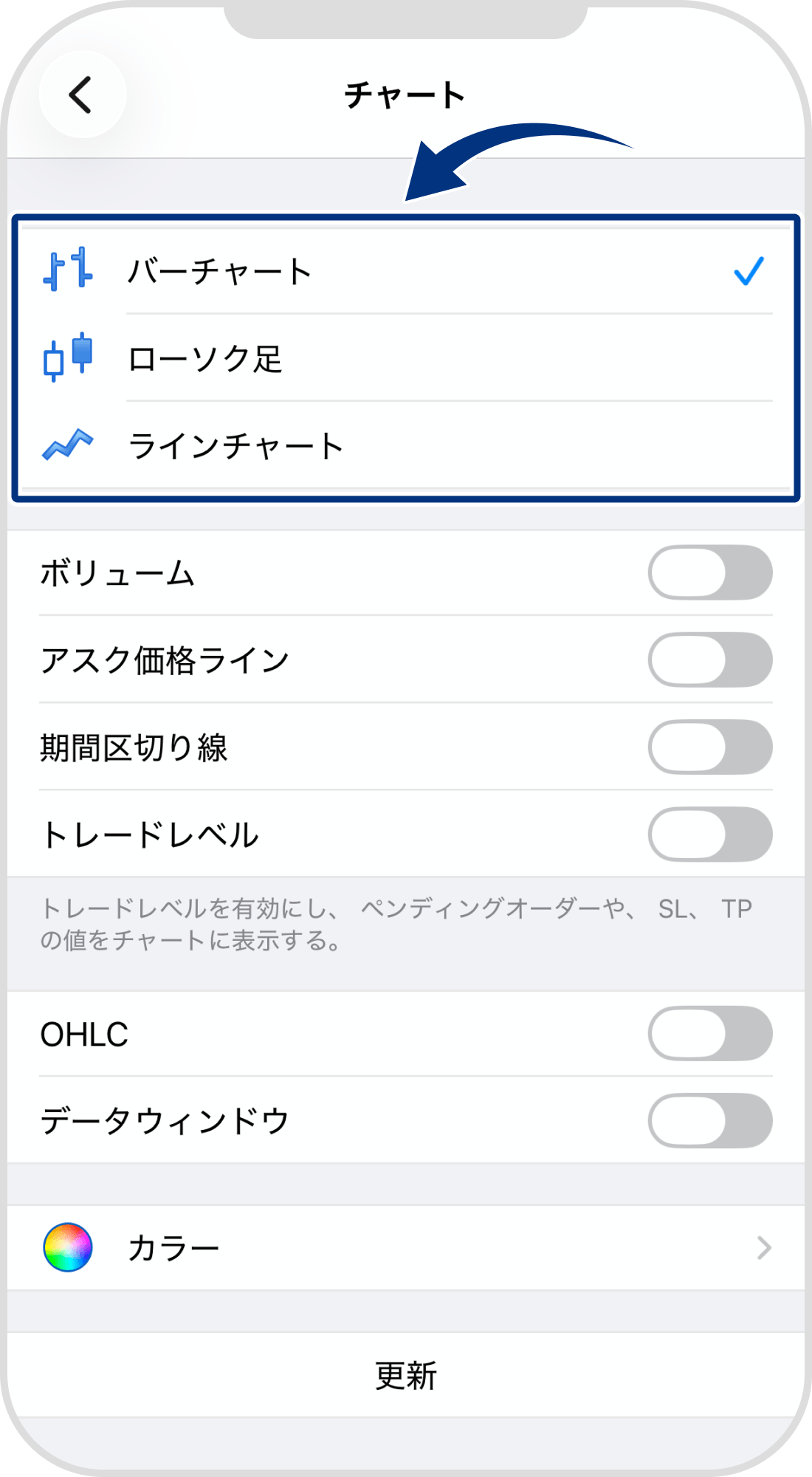
Task: Enable the データウィンドウ switch
Action: [x=709, y=1121]
